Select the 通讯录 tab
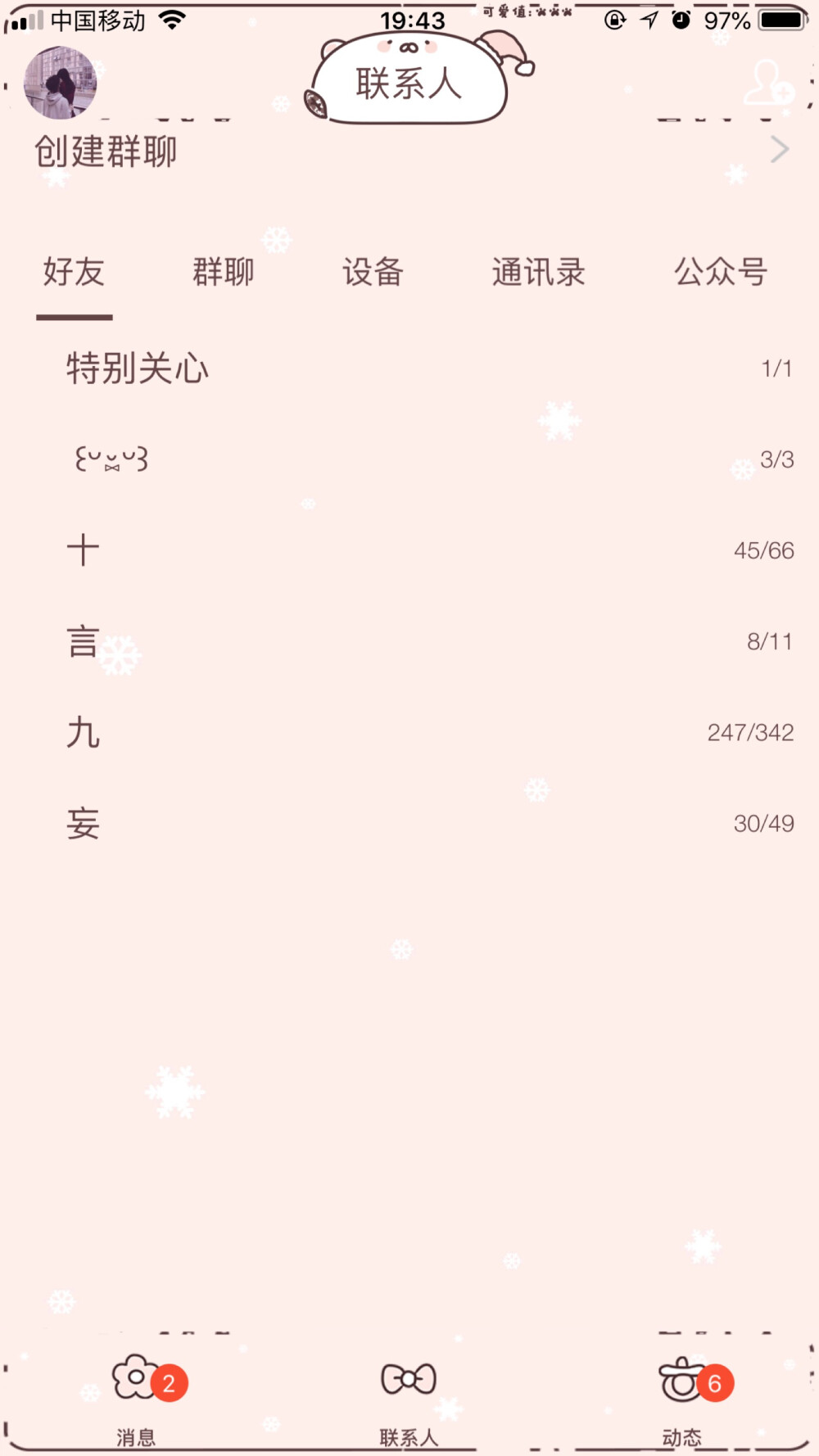Image resolution: width=819 pixels, height=1456 pixels. 539,272
